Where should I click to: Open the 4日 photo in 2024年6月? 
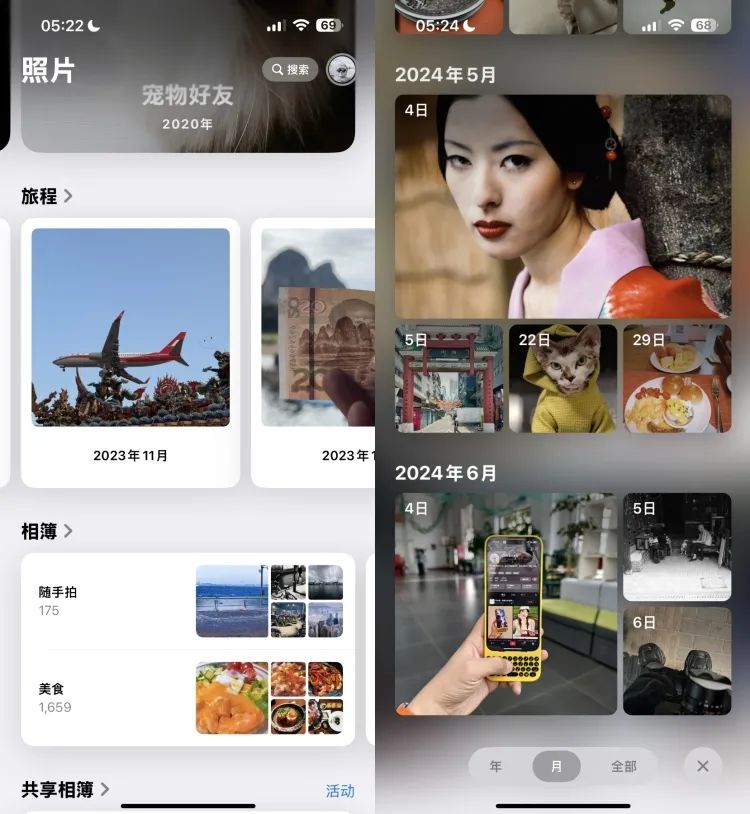506,604
